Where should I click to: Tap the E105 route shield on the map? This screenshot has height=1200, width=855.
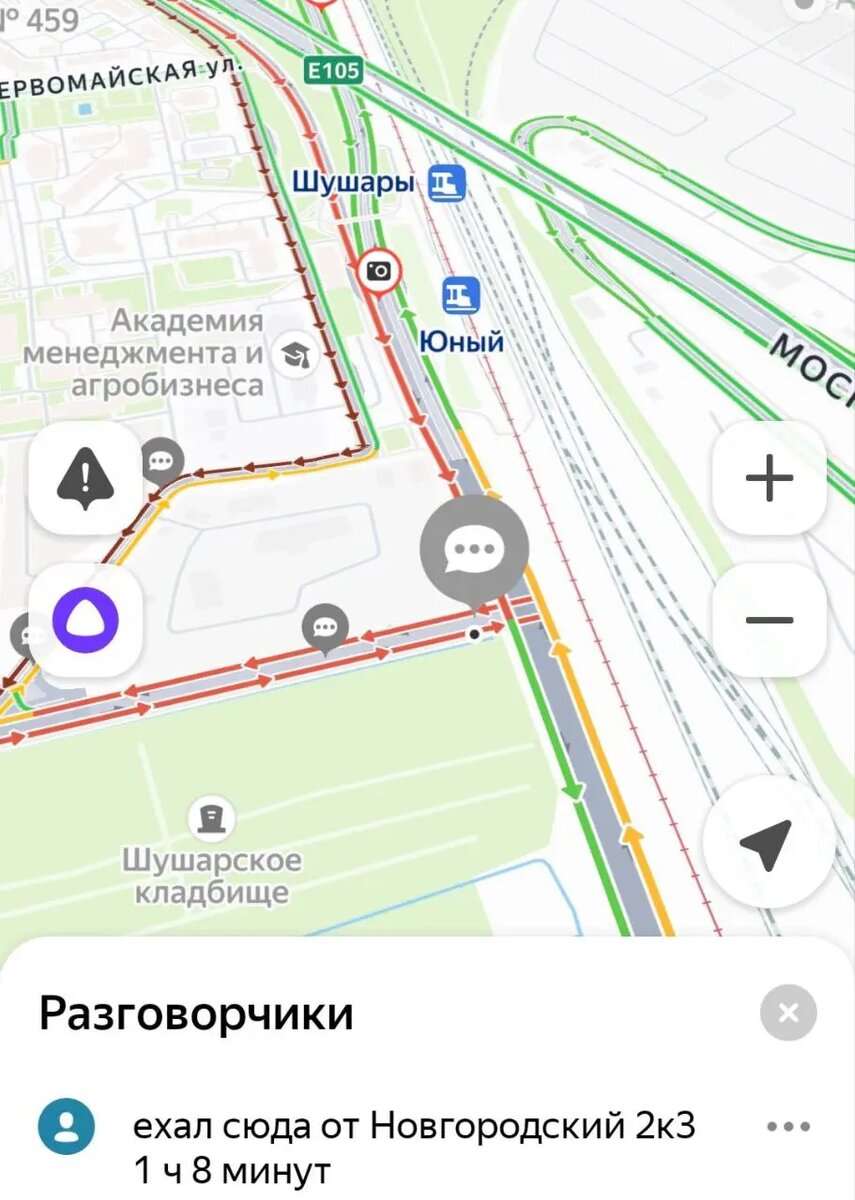tap(332, 72)
